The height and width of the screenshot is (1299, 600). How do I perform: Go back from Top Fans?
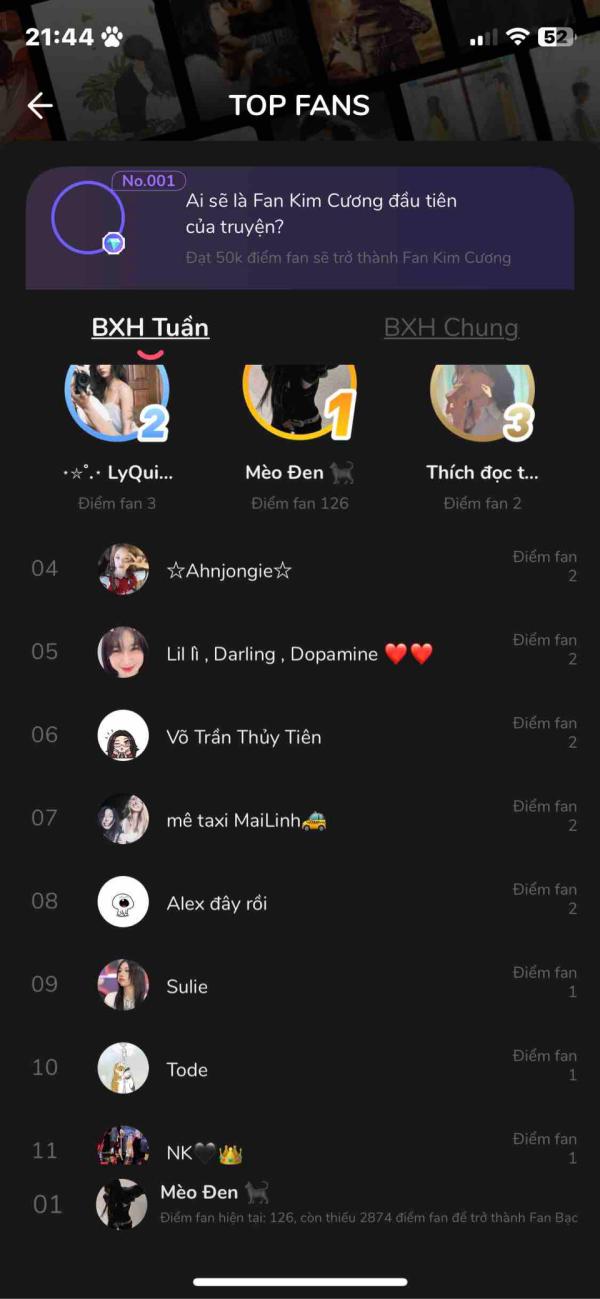click(40, 105)
